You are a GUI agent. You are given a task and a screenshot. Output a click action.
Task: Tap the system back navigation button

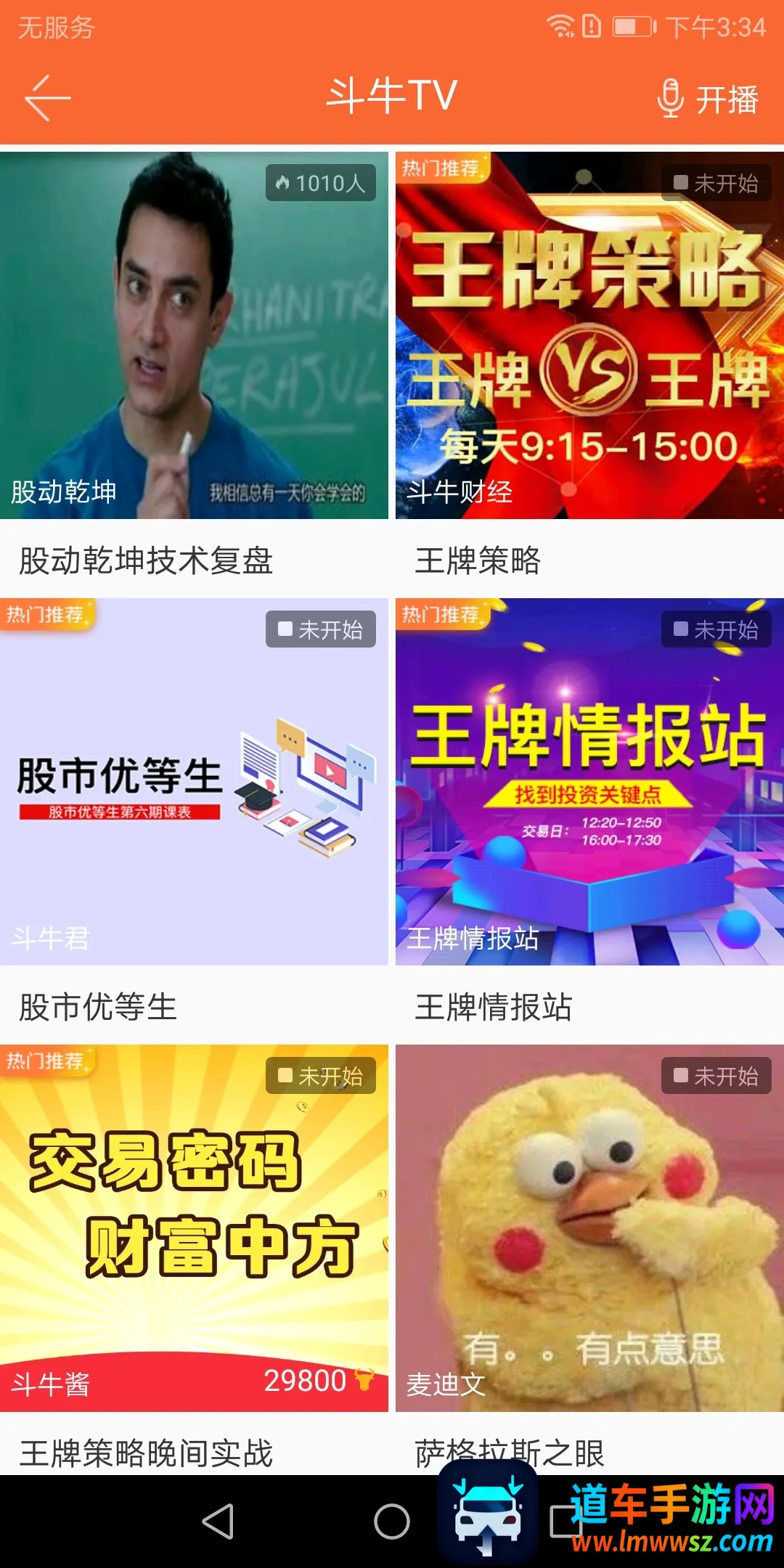click(218, 1521)
